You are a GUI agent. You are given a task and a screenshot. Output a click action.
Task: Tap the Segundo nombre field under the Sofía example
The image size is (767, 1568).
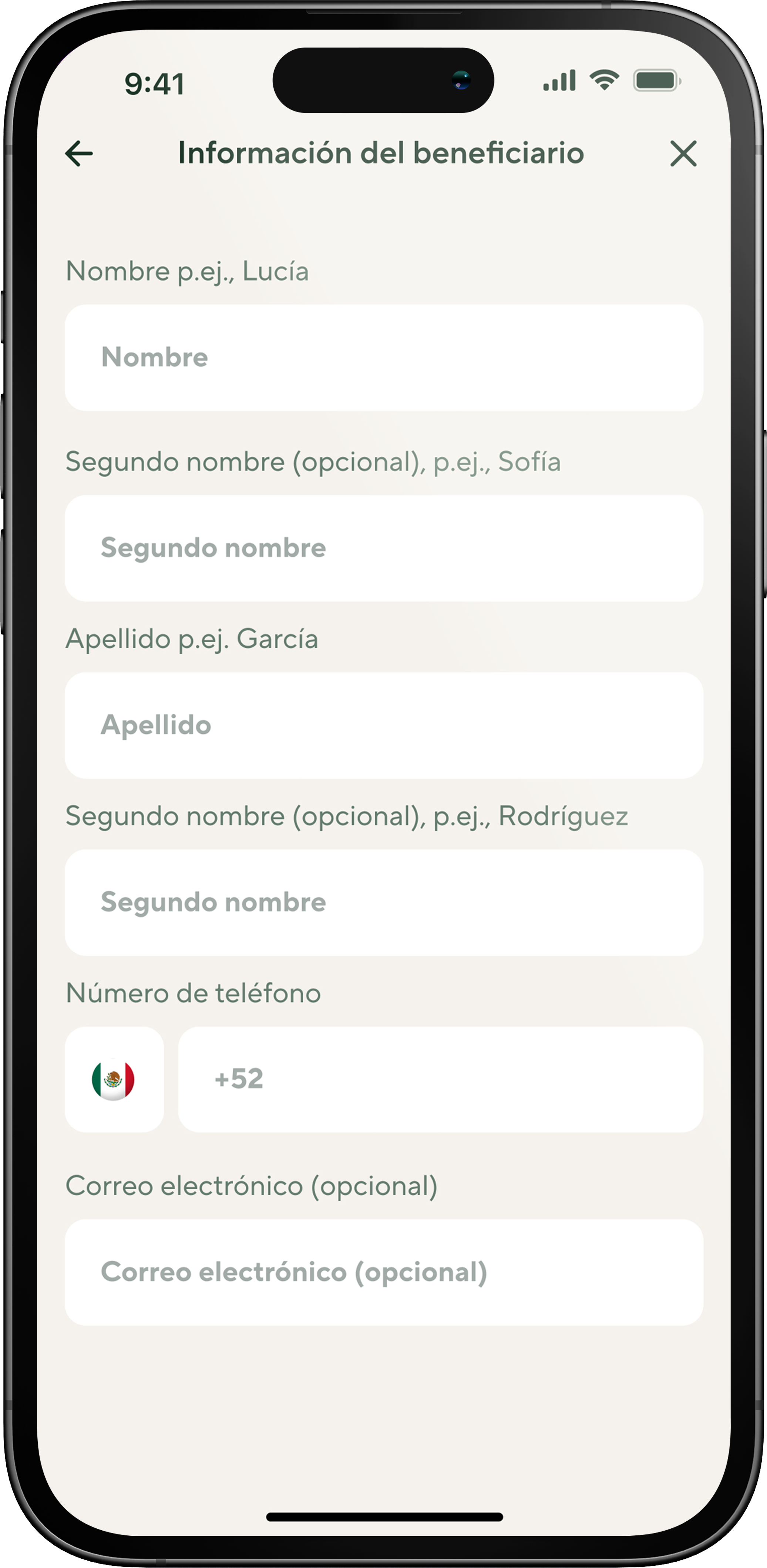point(384,548)
